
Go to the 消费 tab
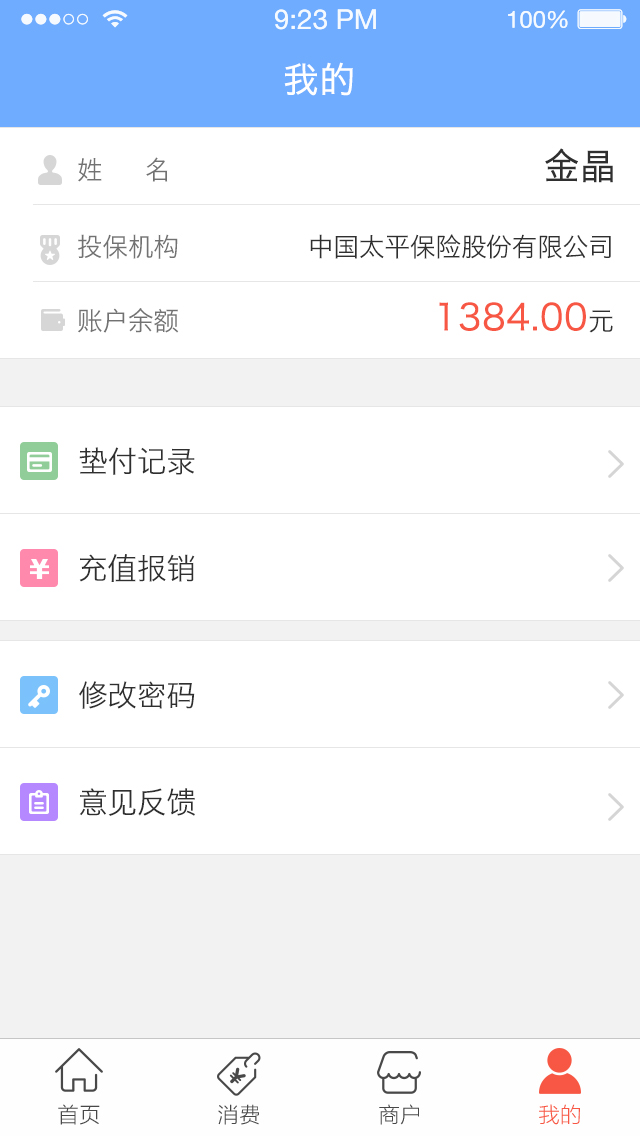pos(239,1087)
